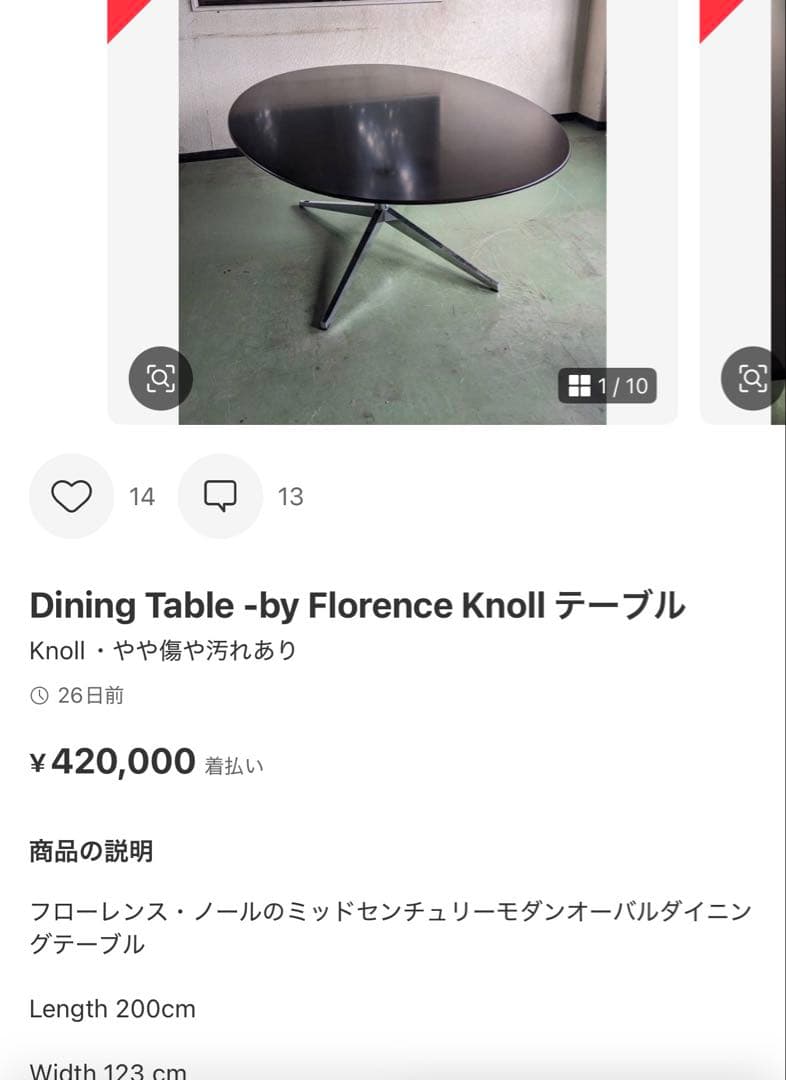Screen dimensions: 786x1080
Task: Tap the lens icon on the right-side photo
Action: [749, 378]
